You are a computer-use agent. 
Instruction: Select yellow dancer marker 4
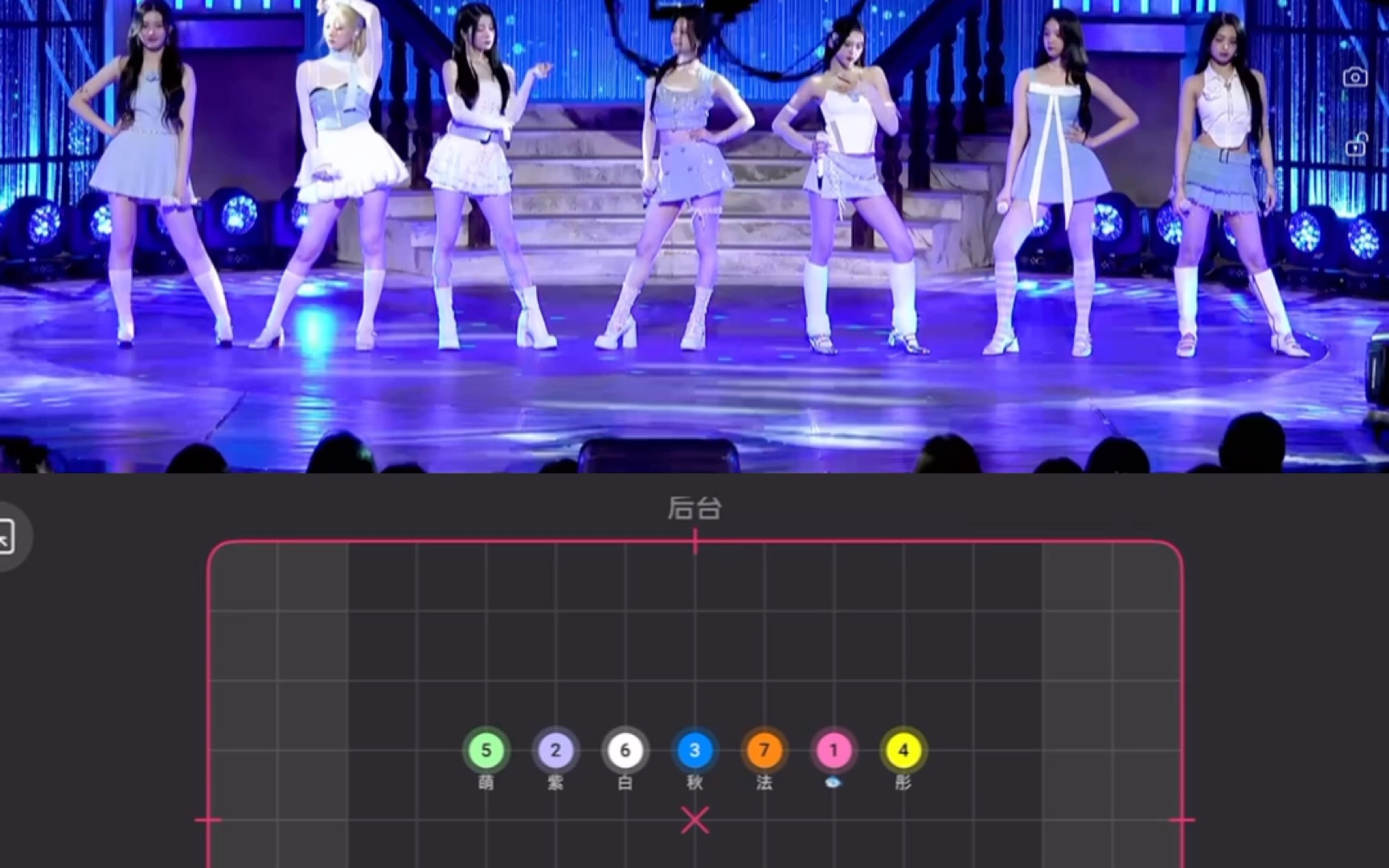pos(903,750)
